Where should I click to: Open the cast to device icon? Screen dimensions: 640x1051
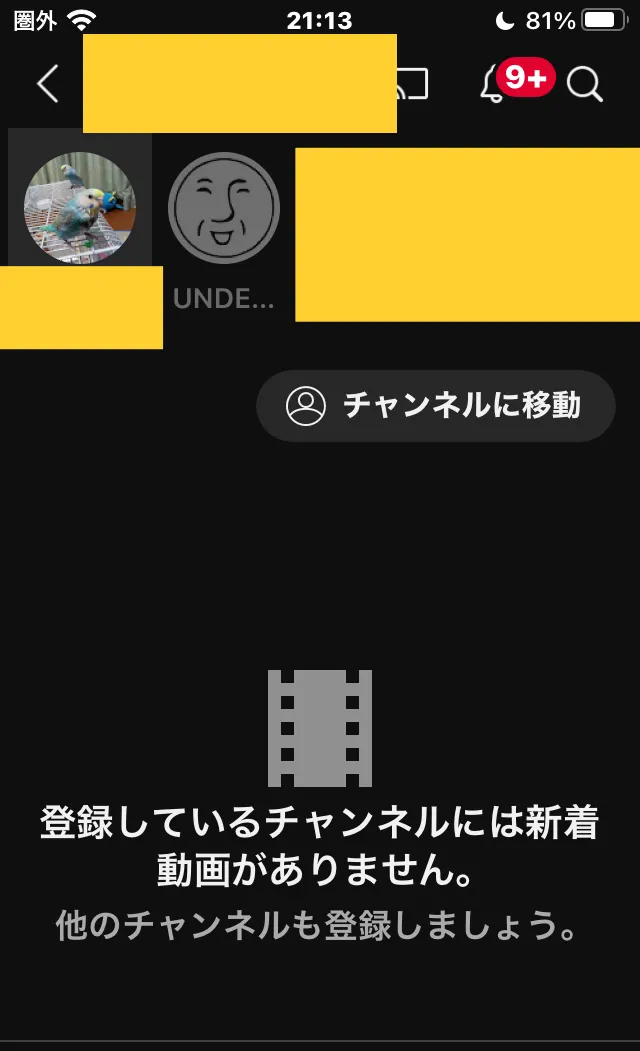[x=412, y=85]
